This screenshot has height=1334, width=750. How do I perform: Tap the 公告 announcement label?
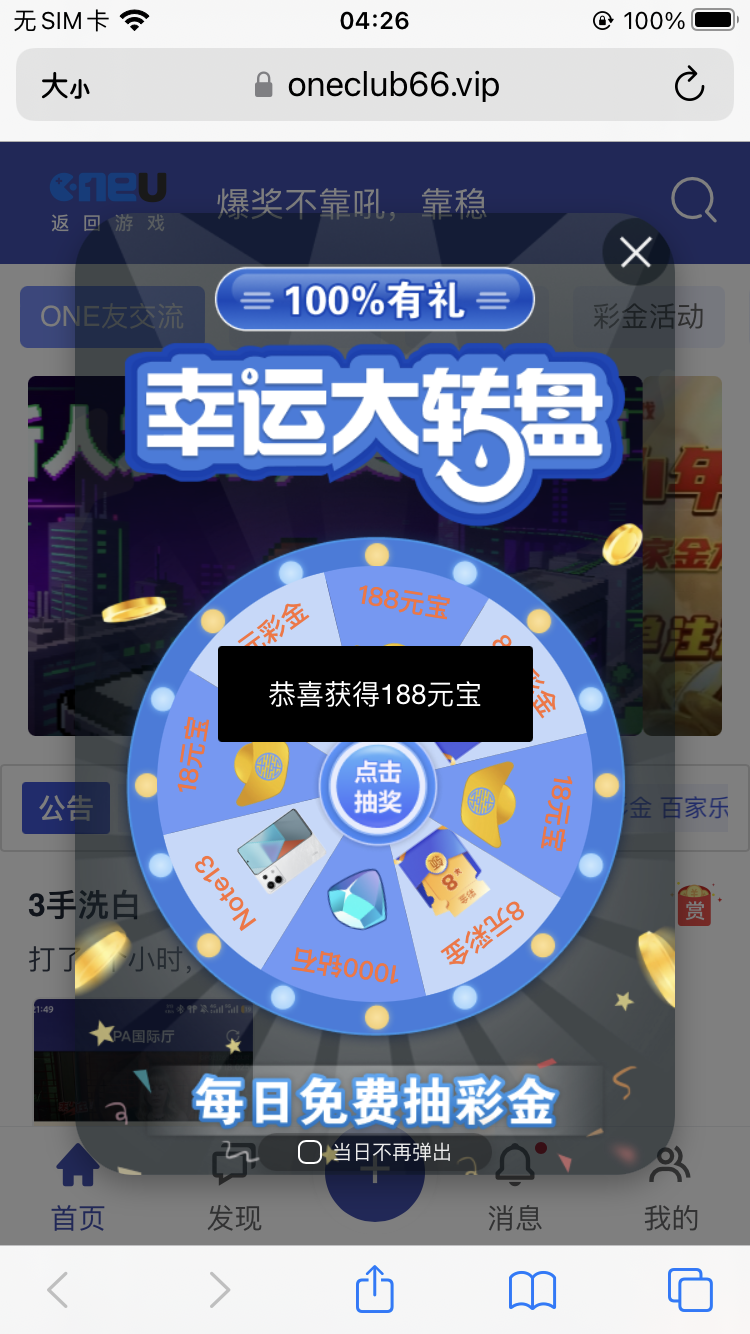pos(65,808)
